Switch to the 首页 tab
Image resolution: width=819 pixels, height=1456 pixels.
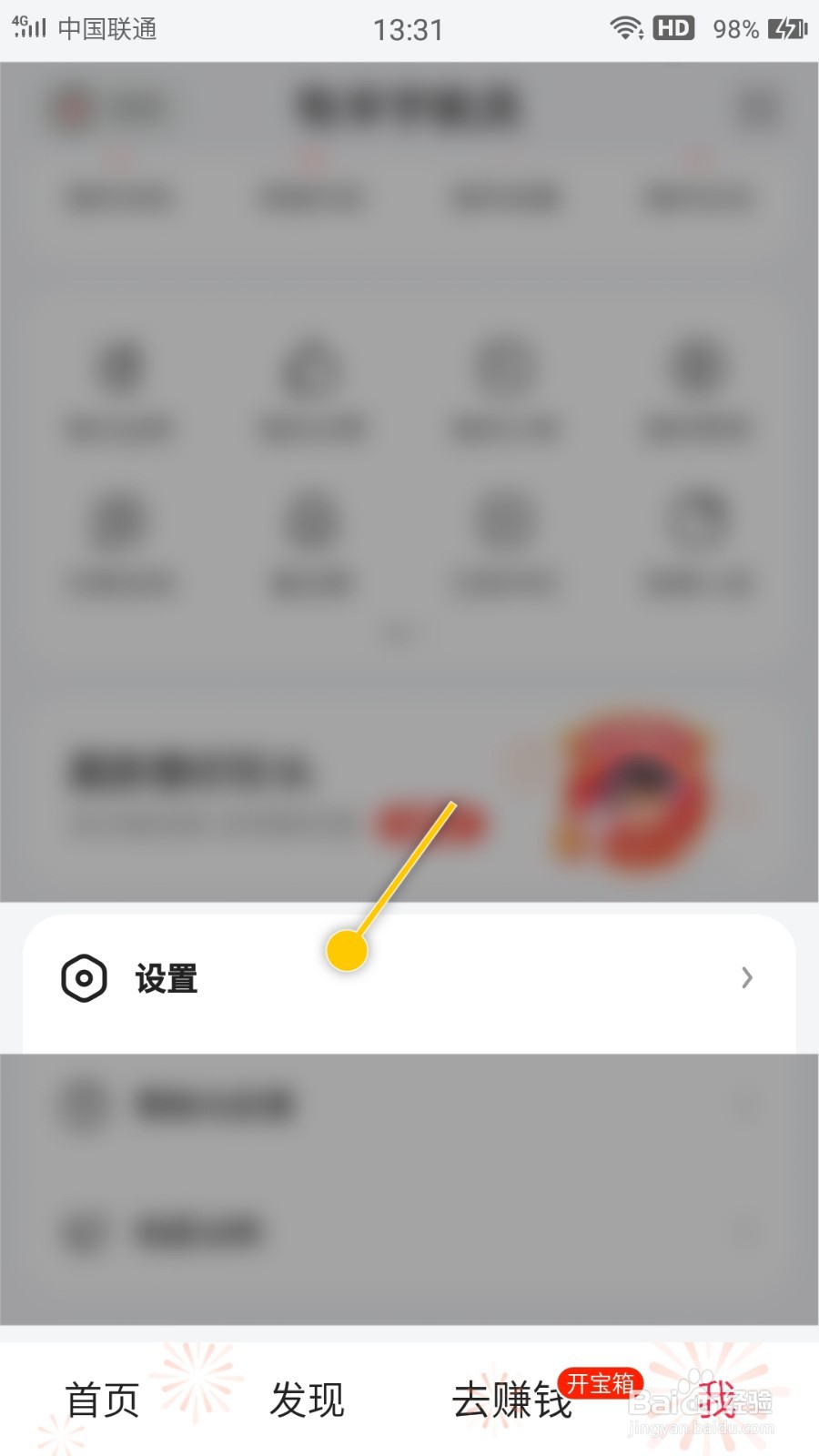click(x=100, y=1400)
